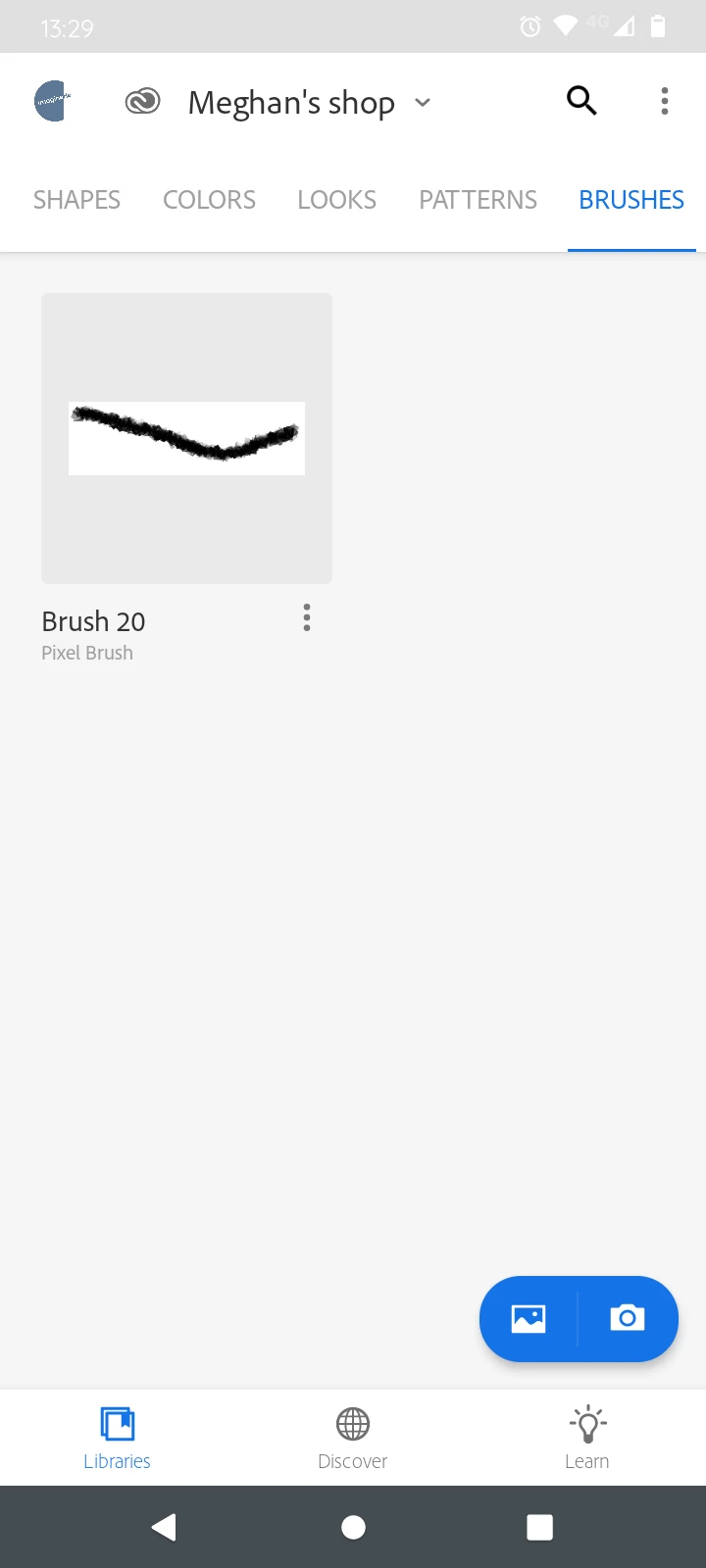Open the profile avatar

[x=53, y=101]
